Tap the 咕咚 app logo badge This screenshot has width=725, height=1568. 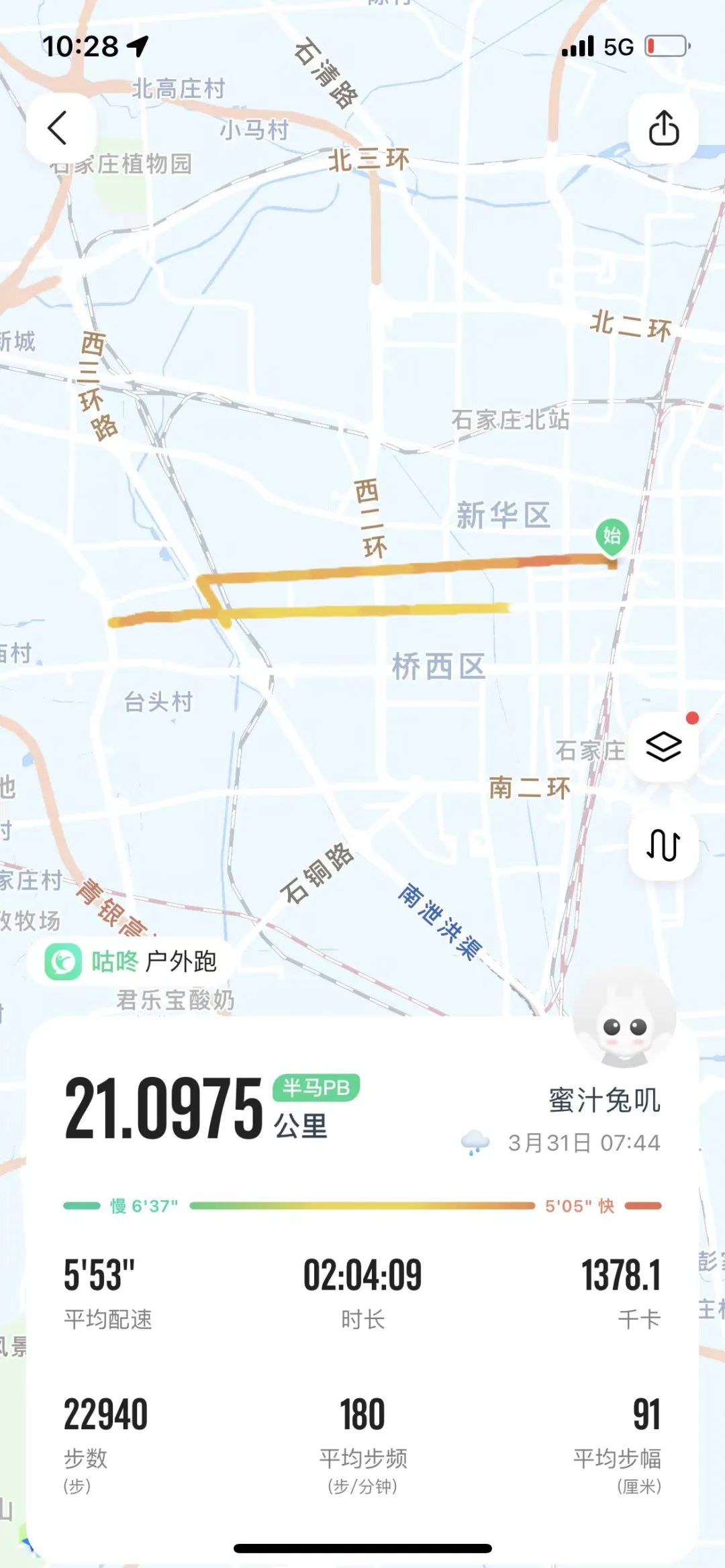tap(64, 961)
